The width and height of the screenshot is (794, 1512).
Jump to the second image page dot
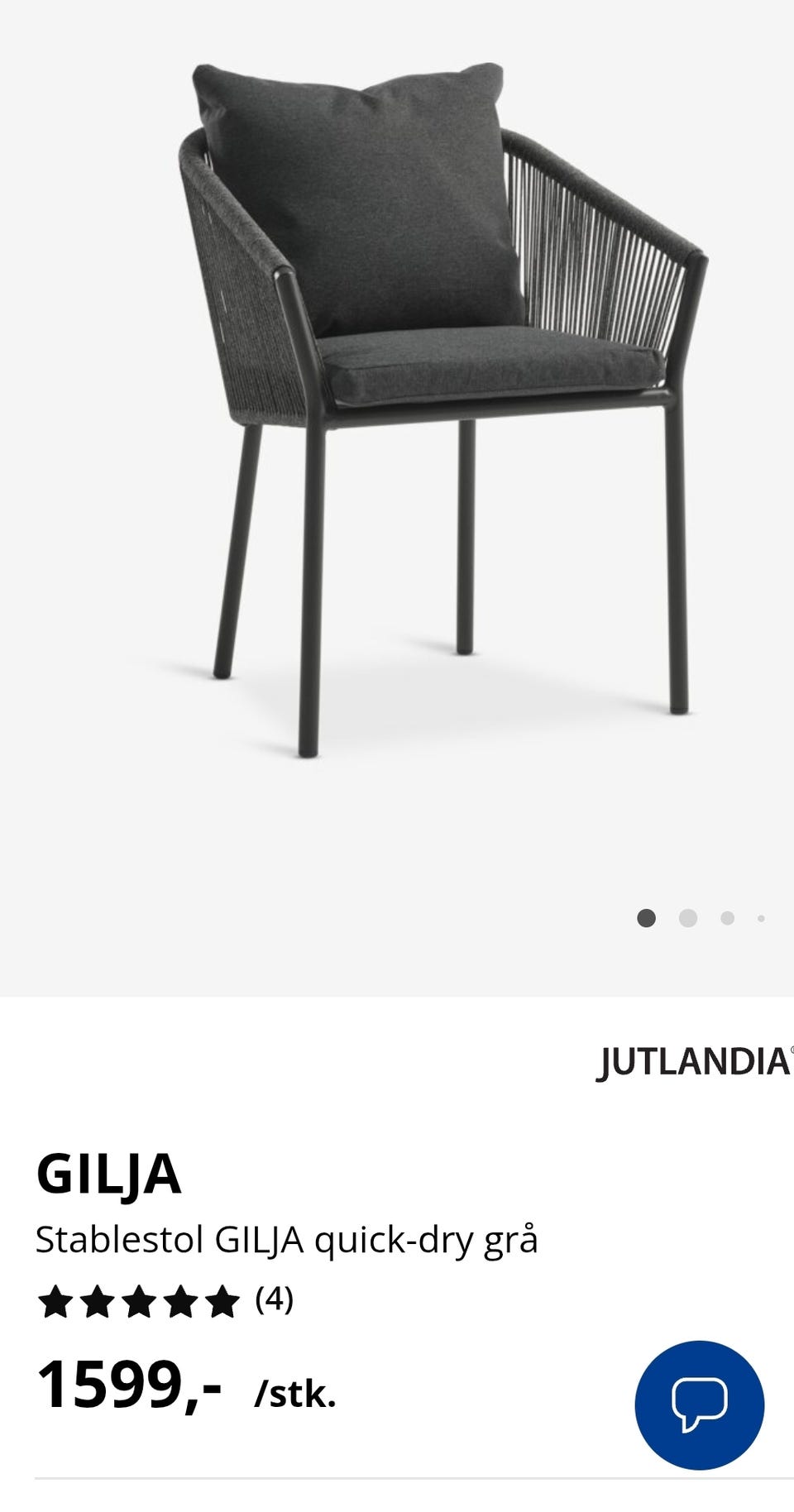click(687, 918)
